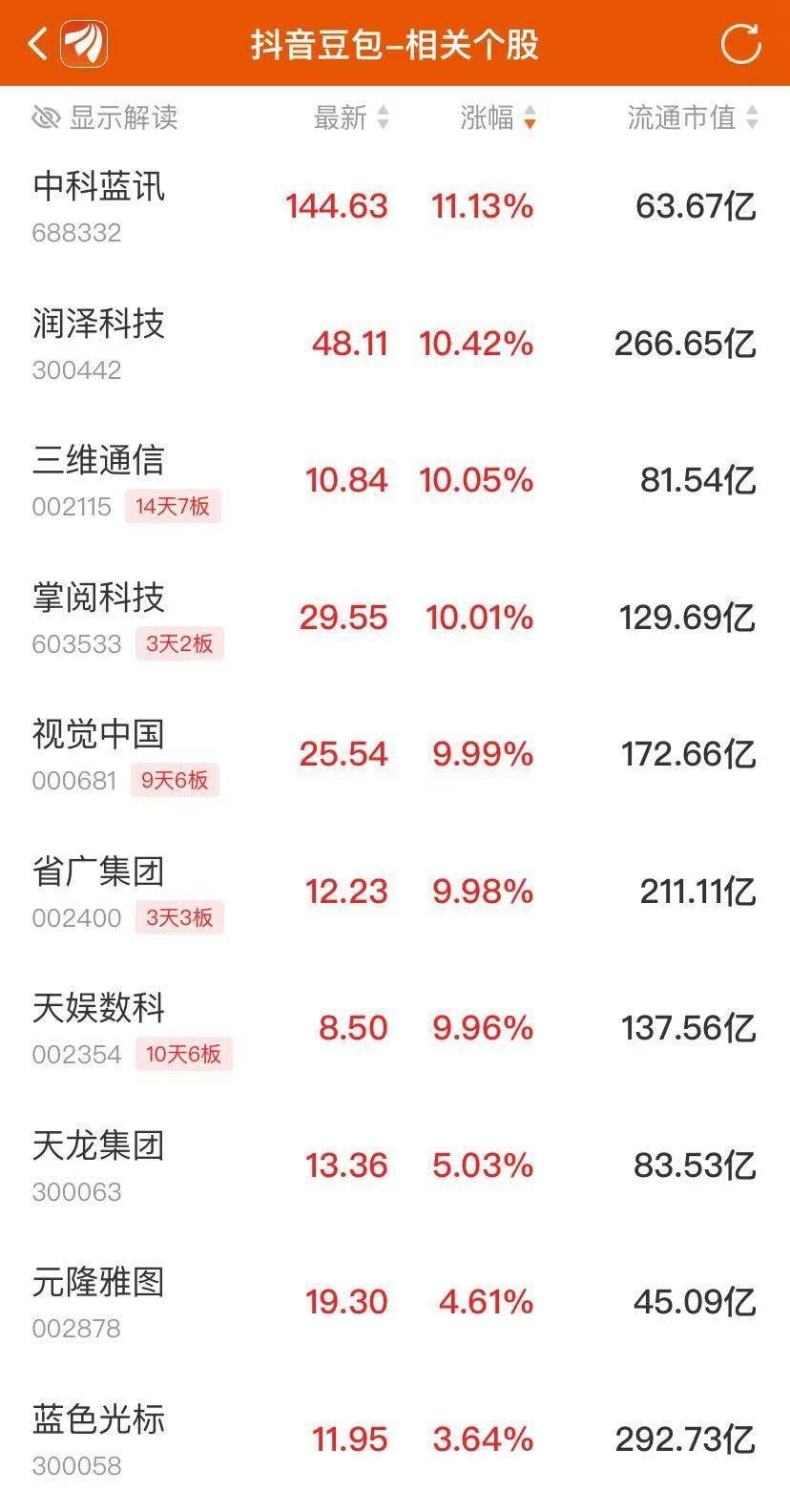Open stock 中科蓝讯
Image resolution: width=790 pixels, height=1512 pixels.
(x=395, y=206)
